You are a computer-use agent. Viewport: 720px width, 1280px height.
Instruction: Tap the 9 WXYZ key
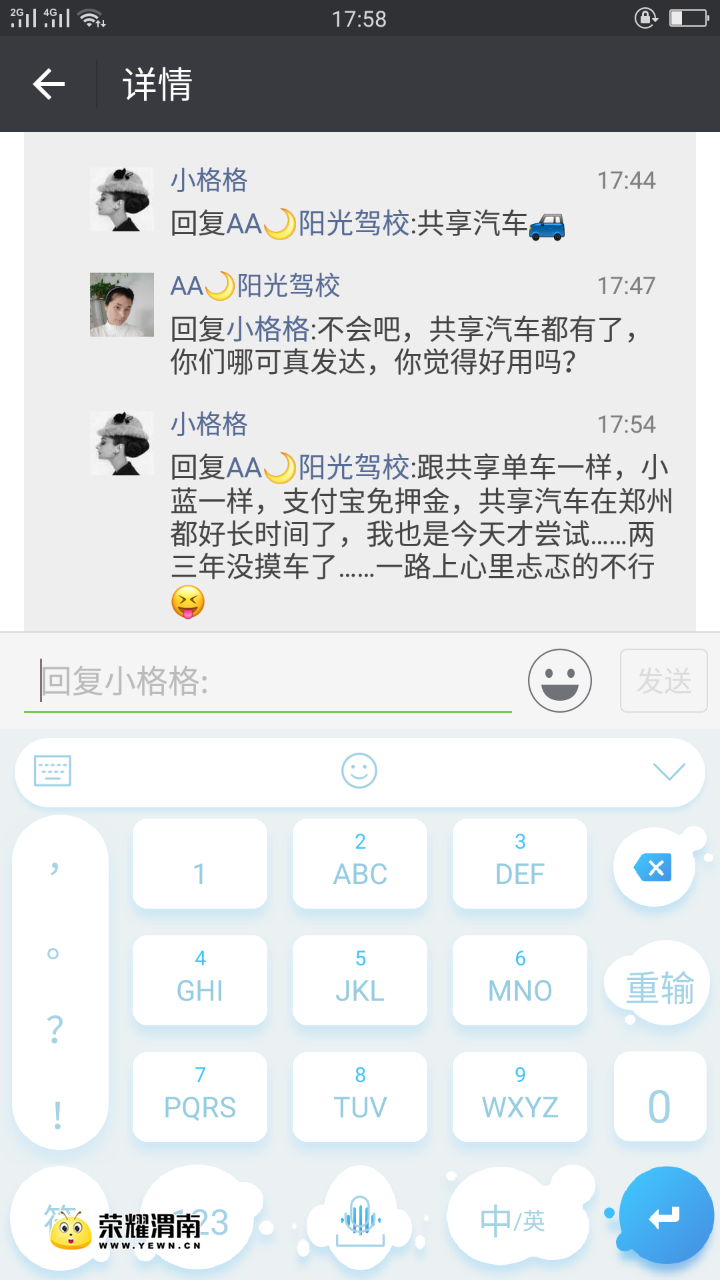click(520, 1096)
